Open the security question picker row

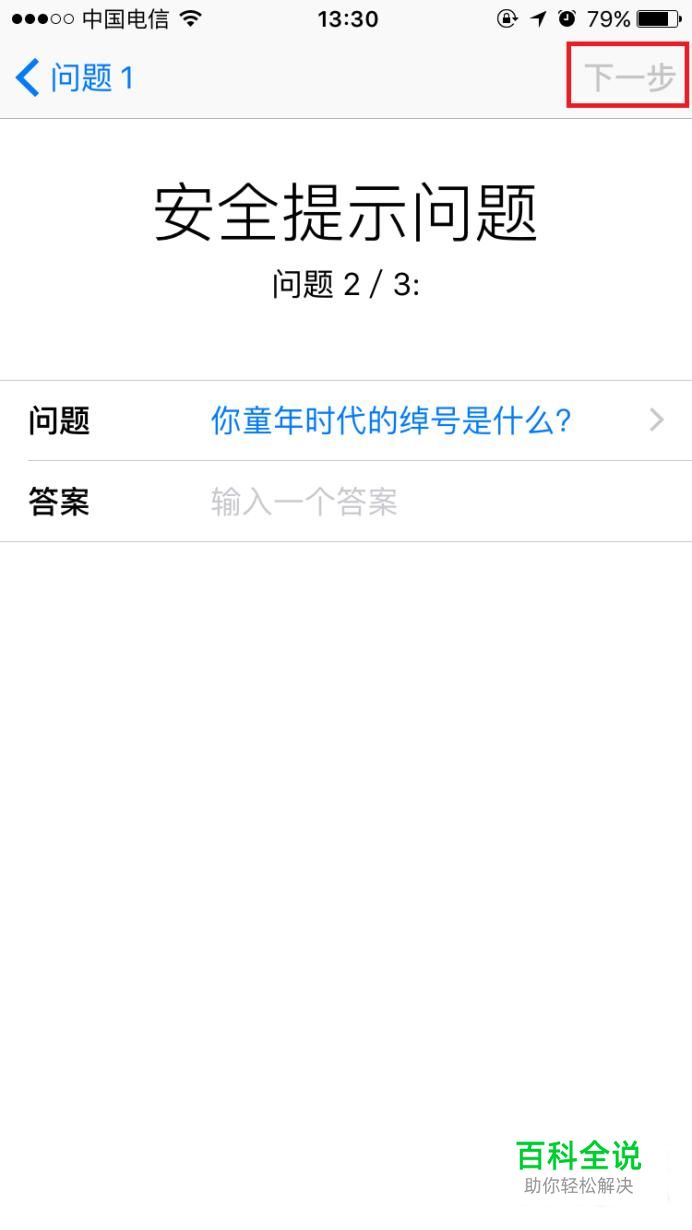(390, 421)
